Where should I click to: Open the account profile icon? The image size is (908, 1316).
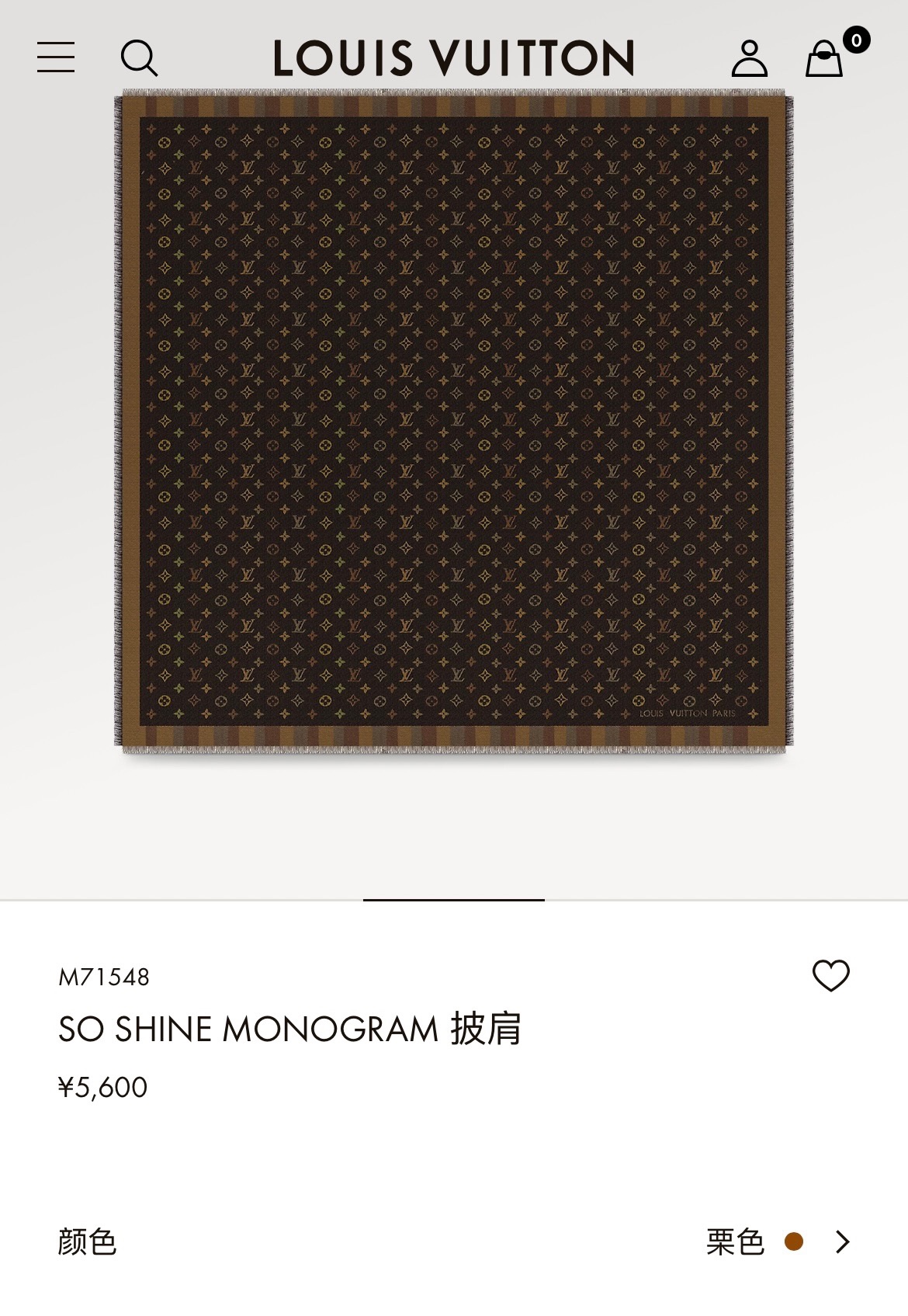point(749,59)
